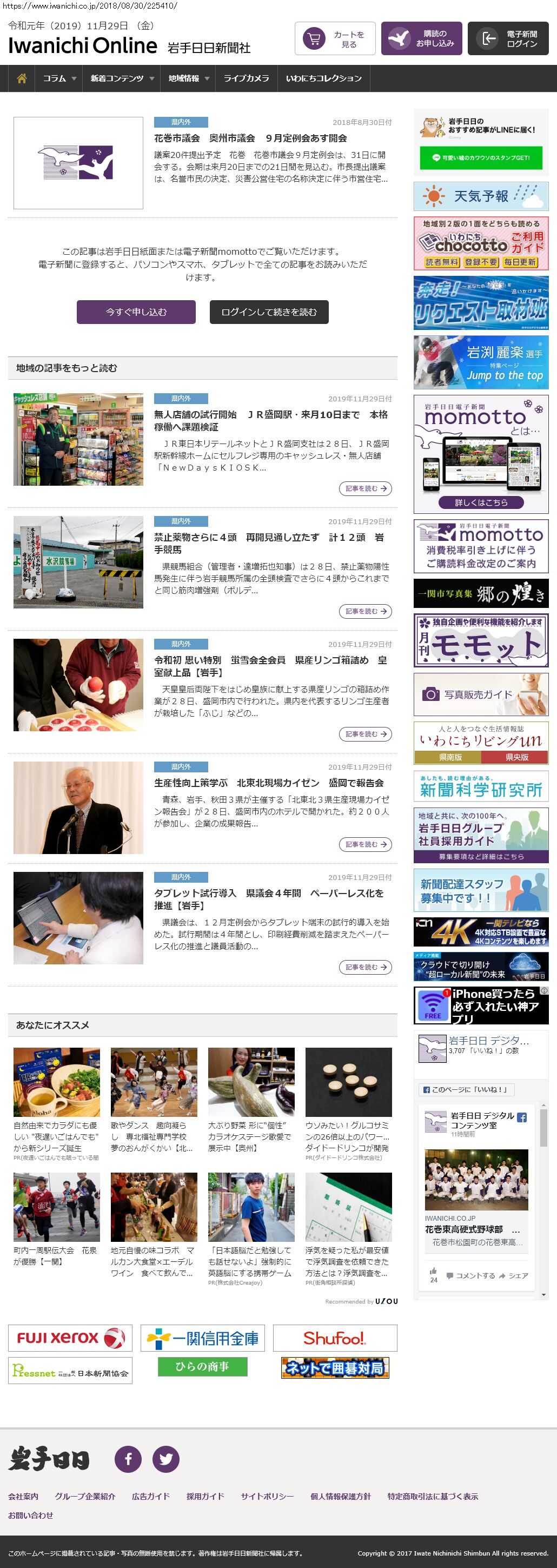This screenshot has width=557, height=1568.
Task: Open the home icon in the navigation bar
Action: [x=22, y=78]
